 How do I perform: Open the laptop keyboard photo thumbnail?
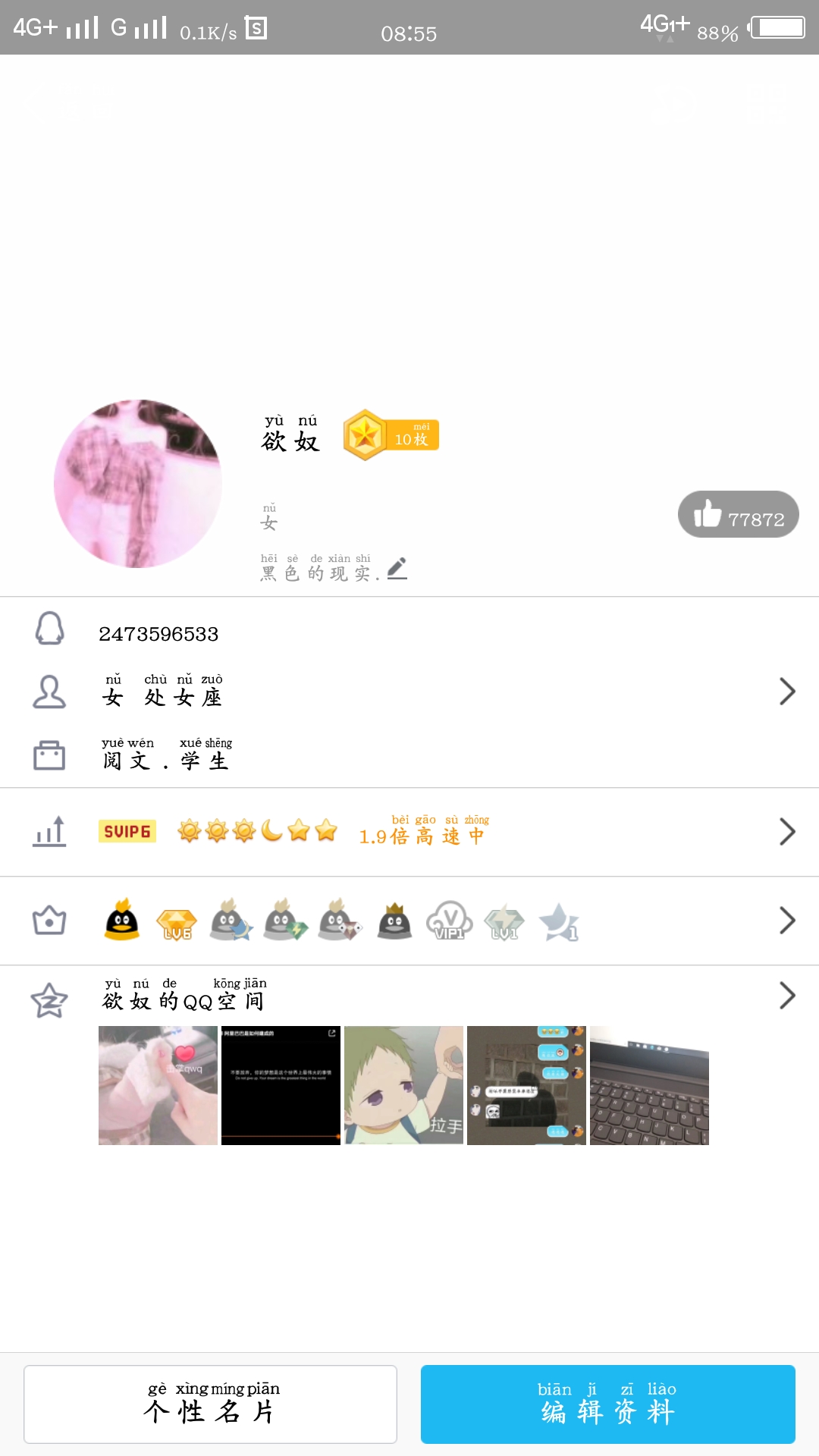pos(649,1085)
